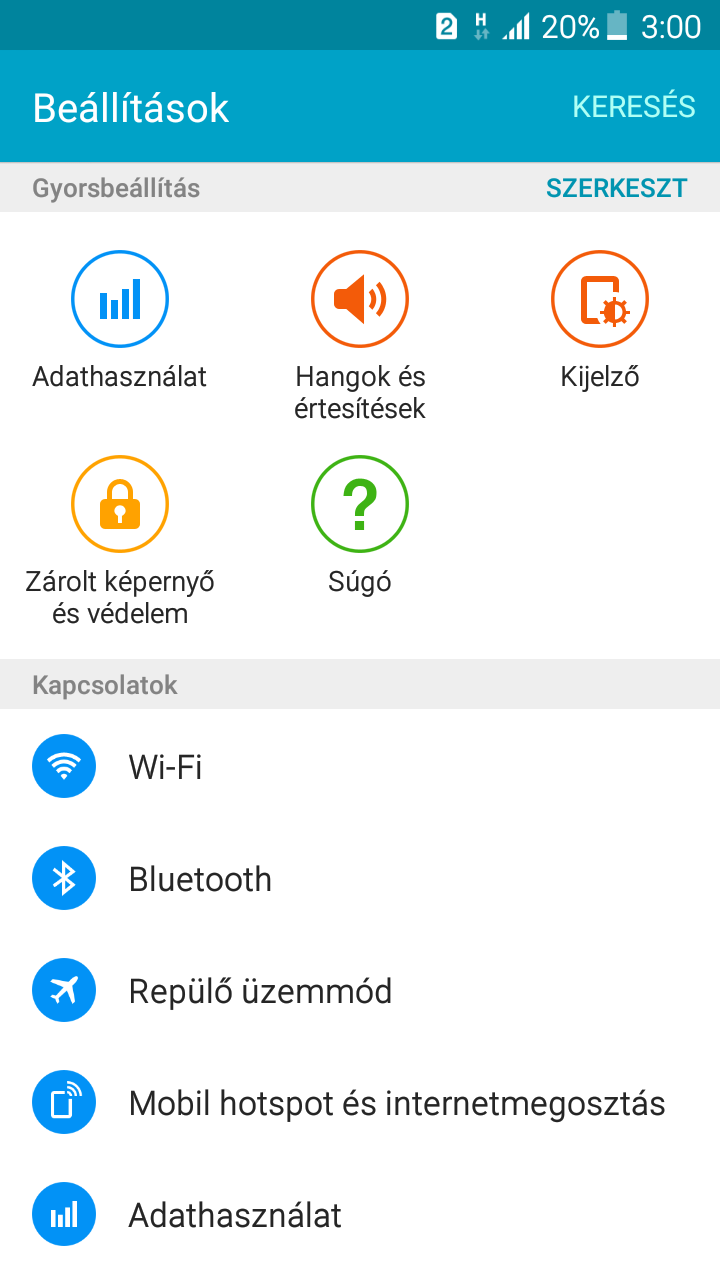Open Bluetooth settings

pos(360,879)
